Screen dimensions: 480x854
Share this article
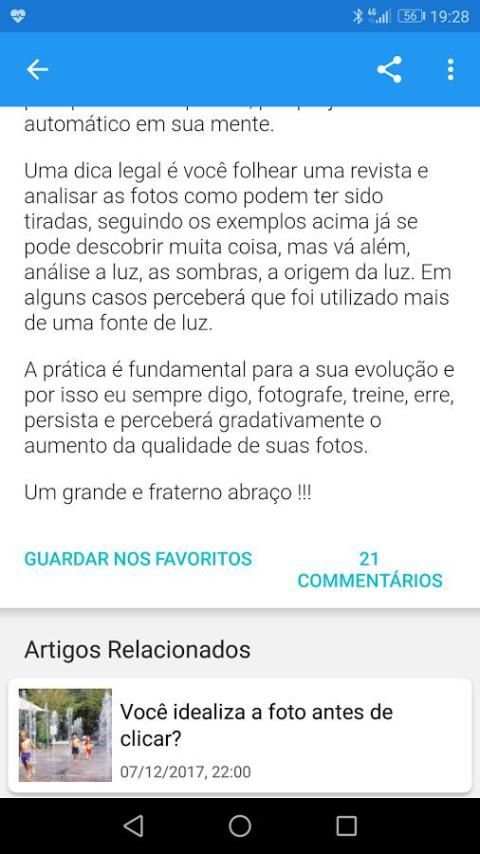pos(390,70)
